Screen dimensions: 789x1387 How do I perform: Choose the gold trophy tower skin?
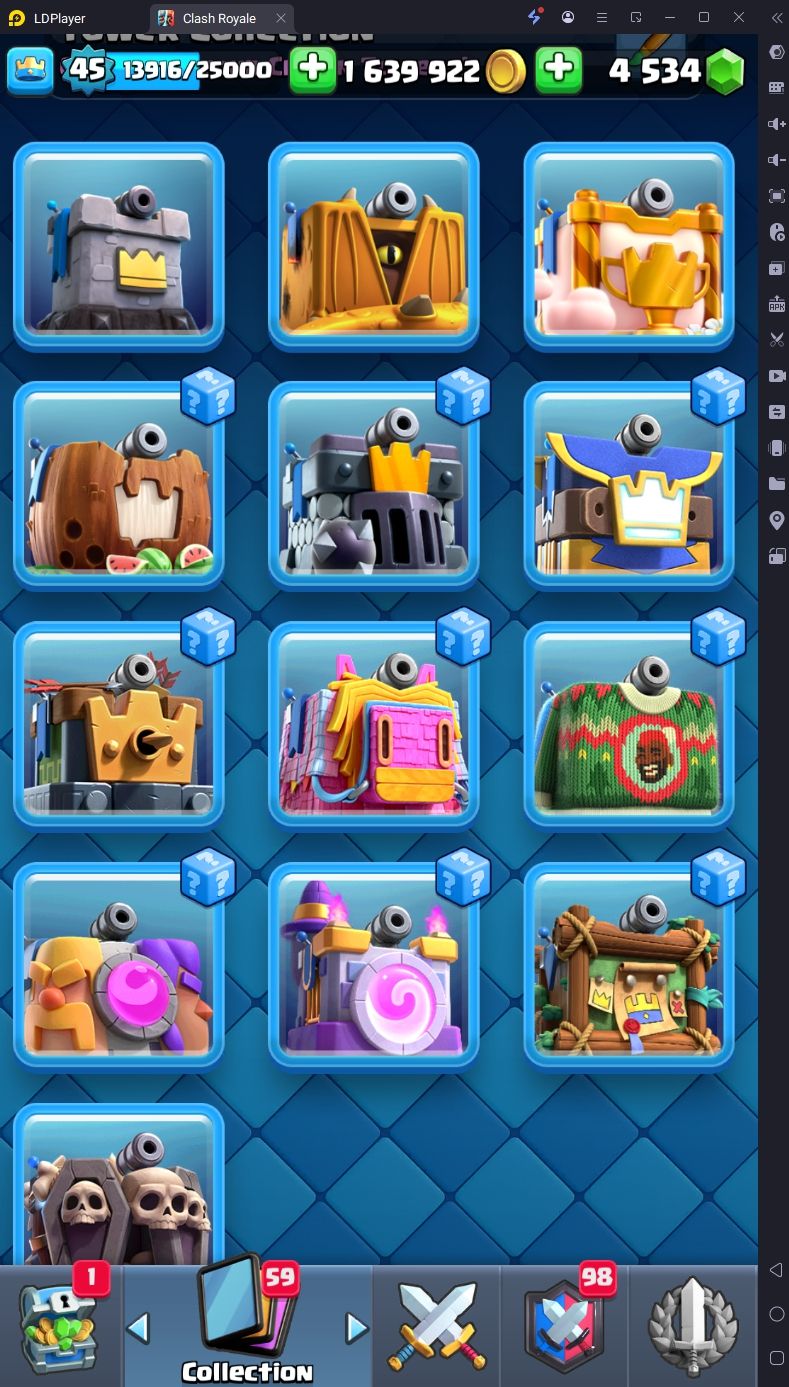coord(629,246)
